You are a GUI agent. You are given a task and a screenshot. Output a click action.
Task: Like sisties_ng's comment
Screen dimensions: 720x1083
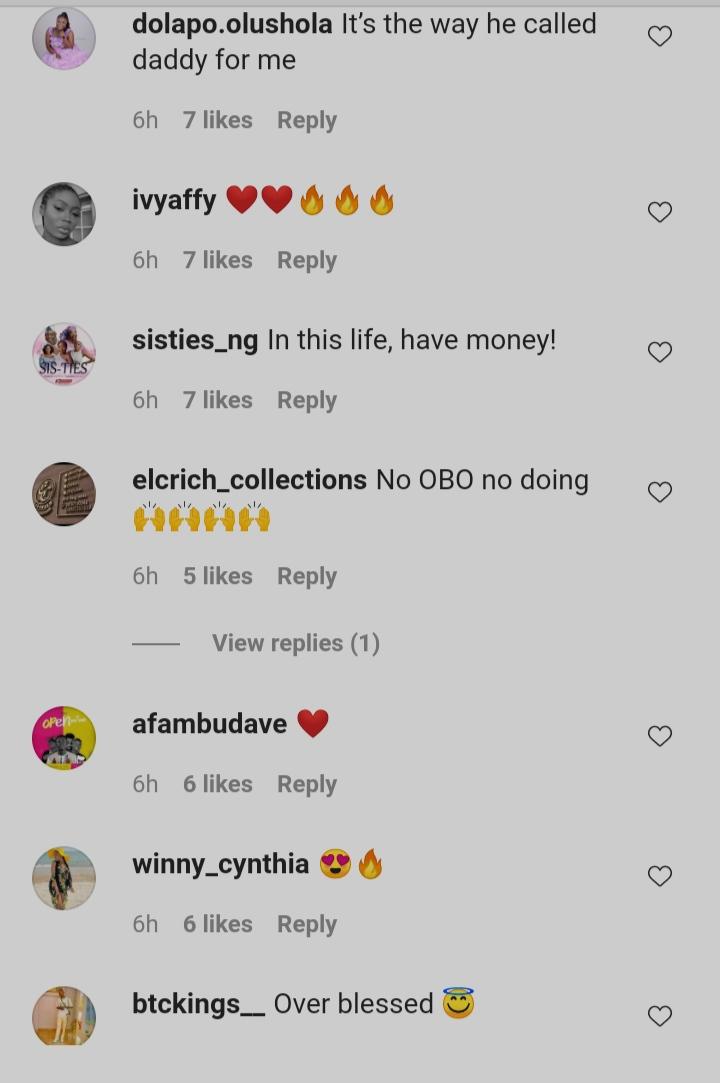660,352
